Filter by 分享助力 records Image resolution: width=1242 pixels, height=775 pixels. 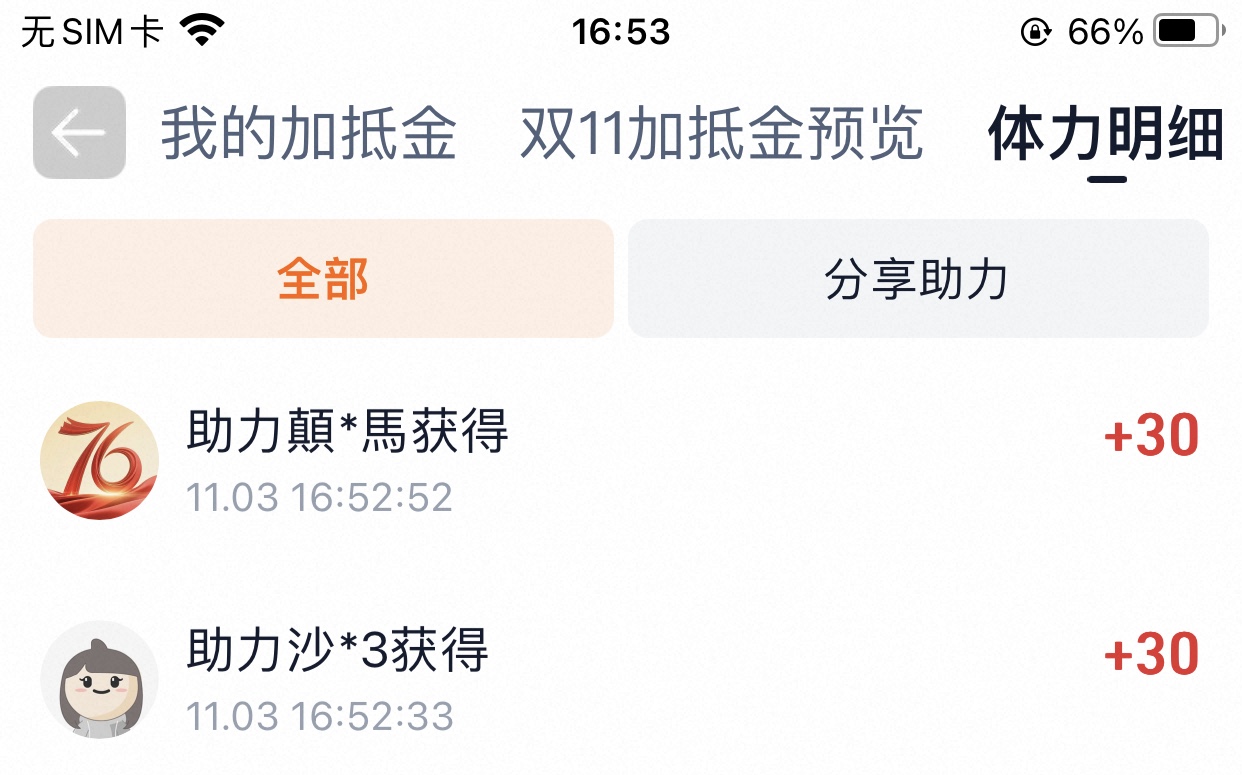point(917,279)
